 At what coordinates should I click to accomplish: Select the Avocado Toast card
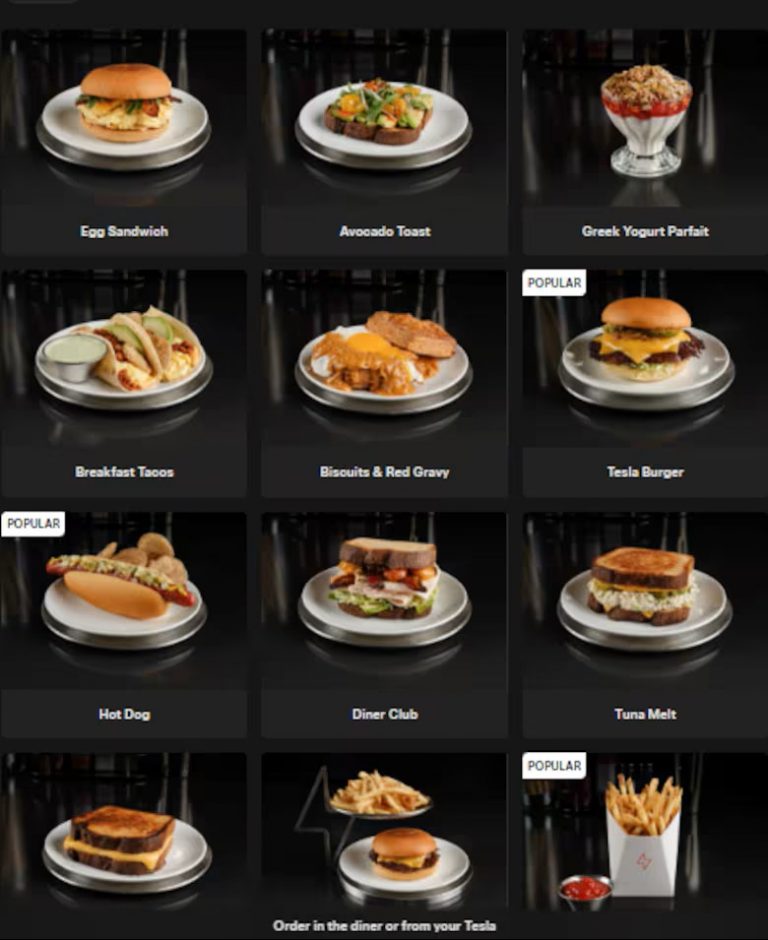pyautogui.click(x=384, y=143)
